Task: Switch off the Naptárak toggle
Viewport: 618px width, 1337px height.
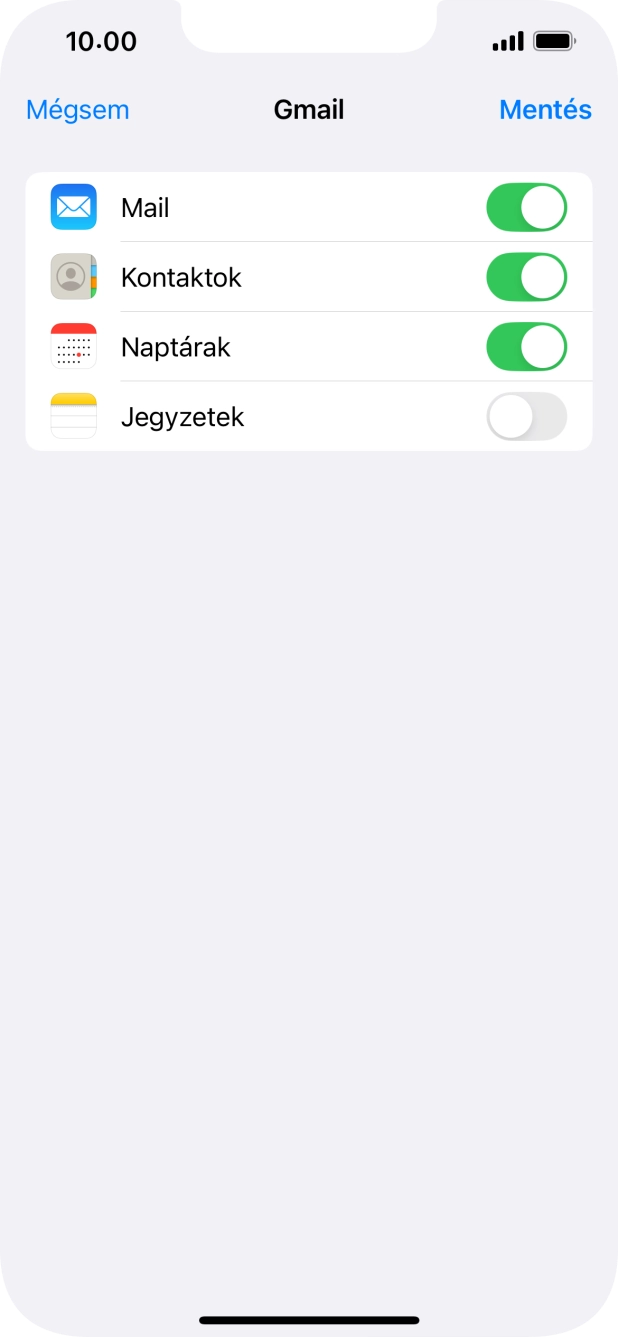Action: point(526,347)
